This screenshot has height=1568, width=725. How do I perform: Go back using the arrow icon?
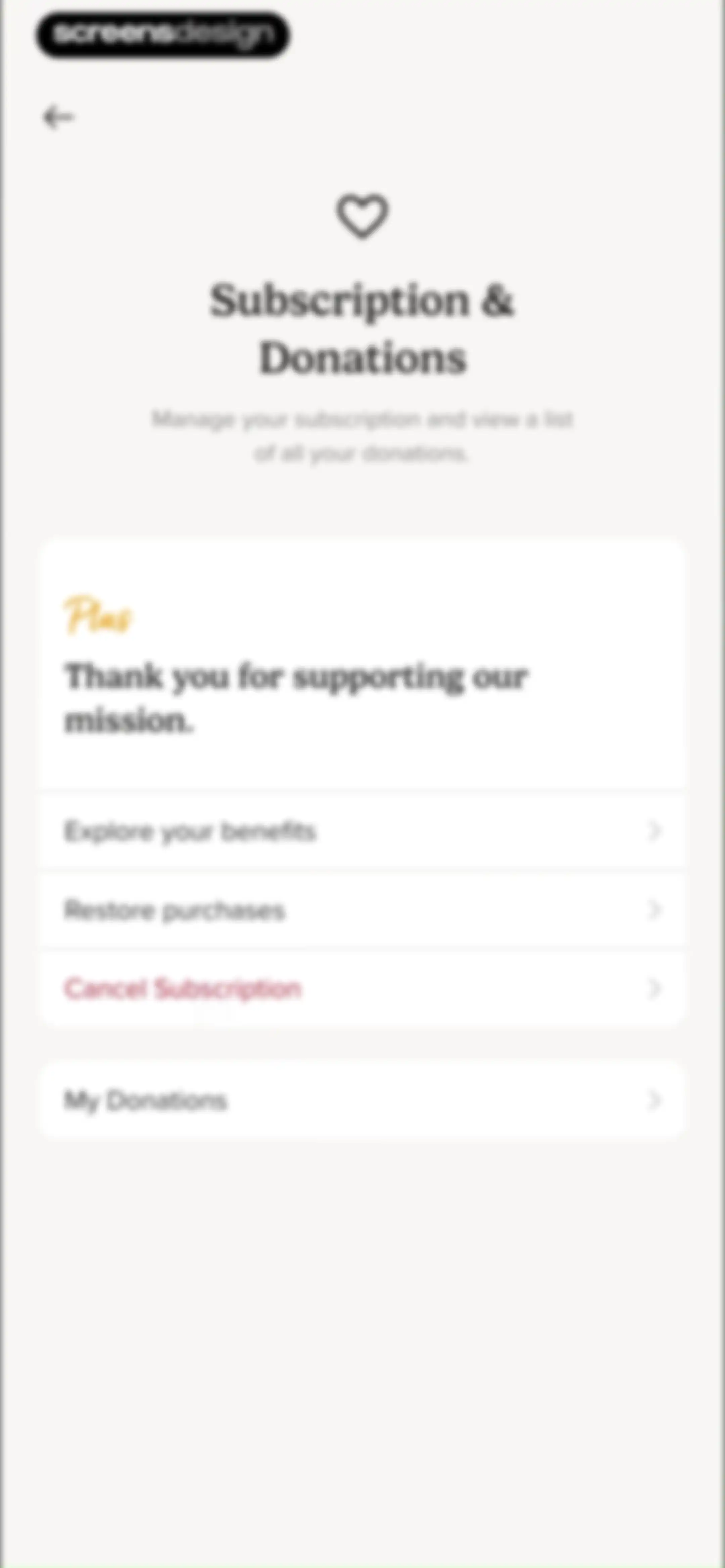click(58, 117)
